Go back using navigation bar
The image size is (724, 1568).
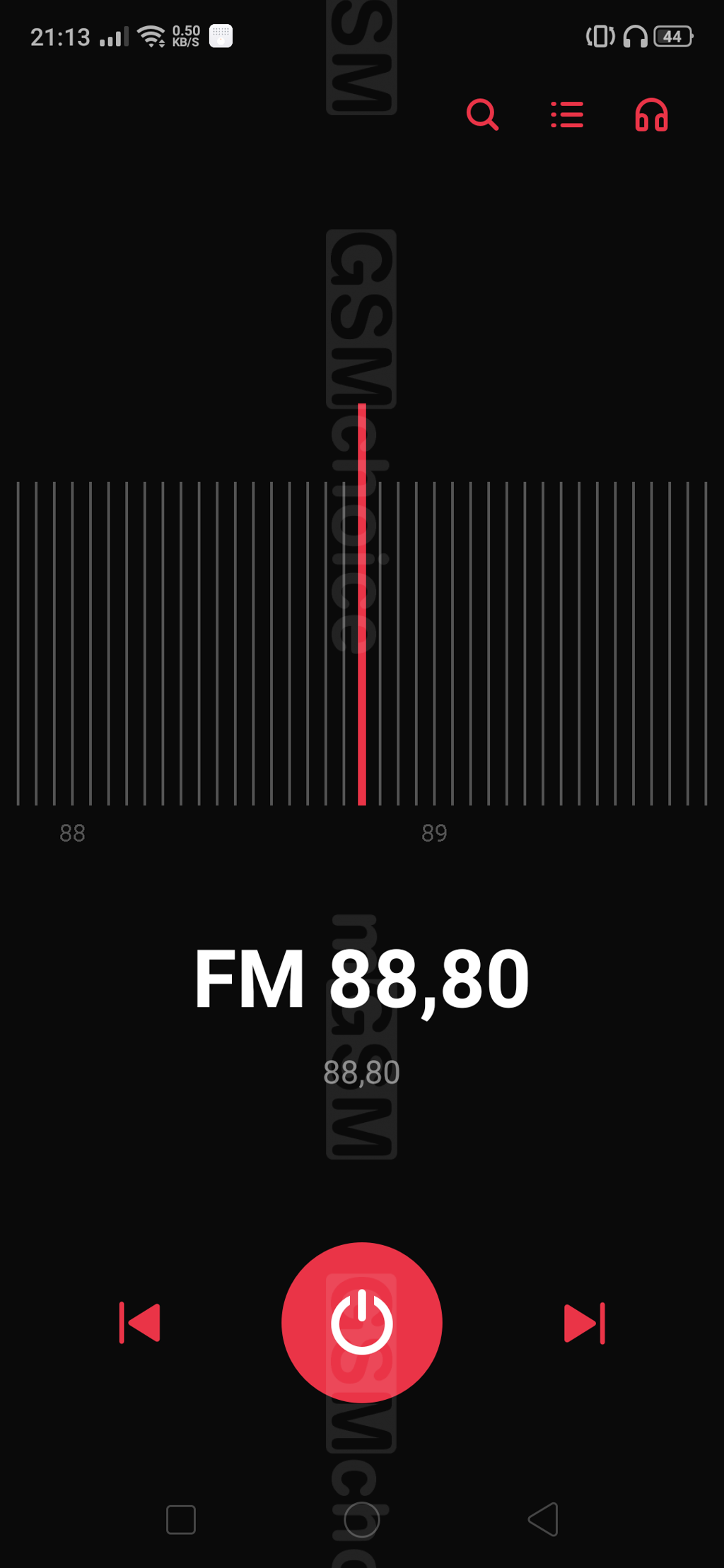(543, 1519)
